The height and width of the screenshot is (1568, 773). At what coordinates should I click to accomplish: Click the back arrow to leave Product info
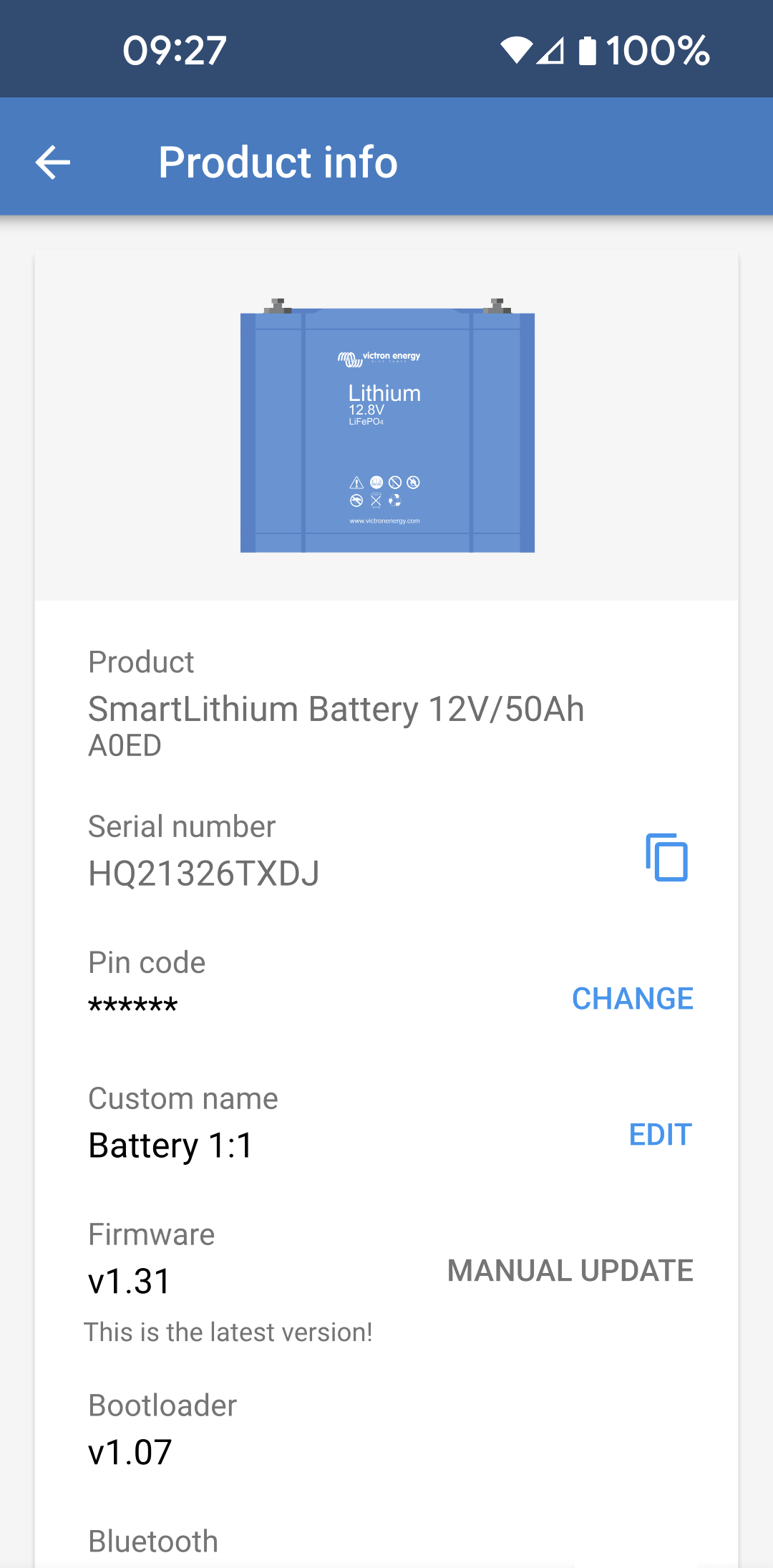[x=52, y=163]
